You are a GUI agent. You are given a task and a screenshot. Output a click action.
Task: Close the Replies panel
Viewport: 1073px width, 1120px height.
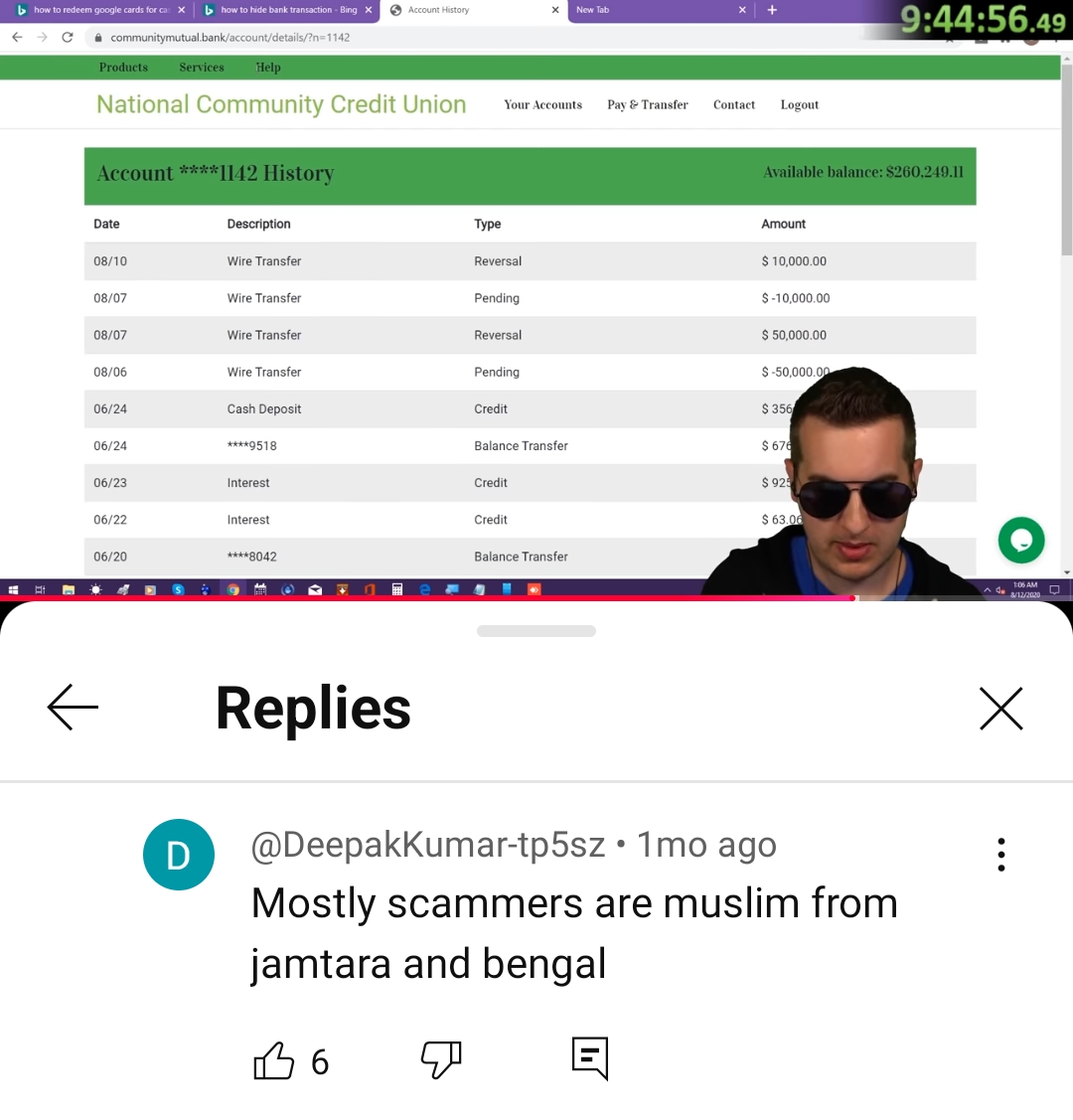tap(1000, 709)
